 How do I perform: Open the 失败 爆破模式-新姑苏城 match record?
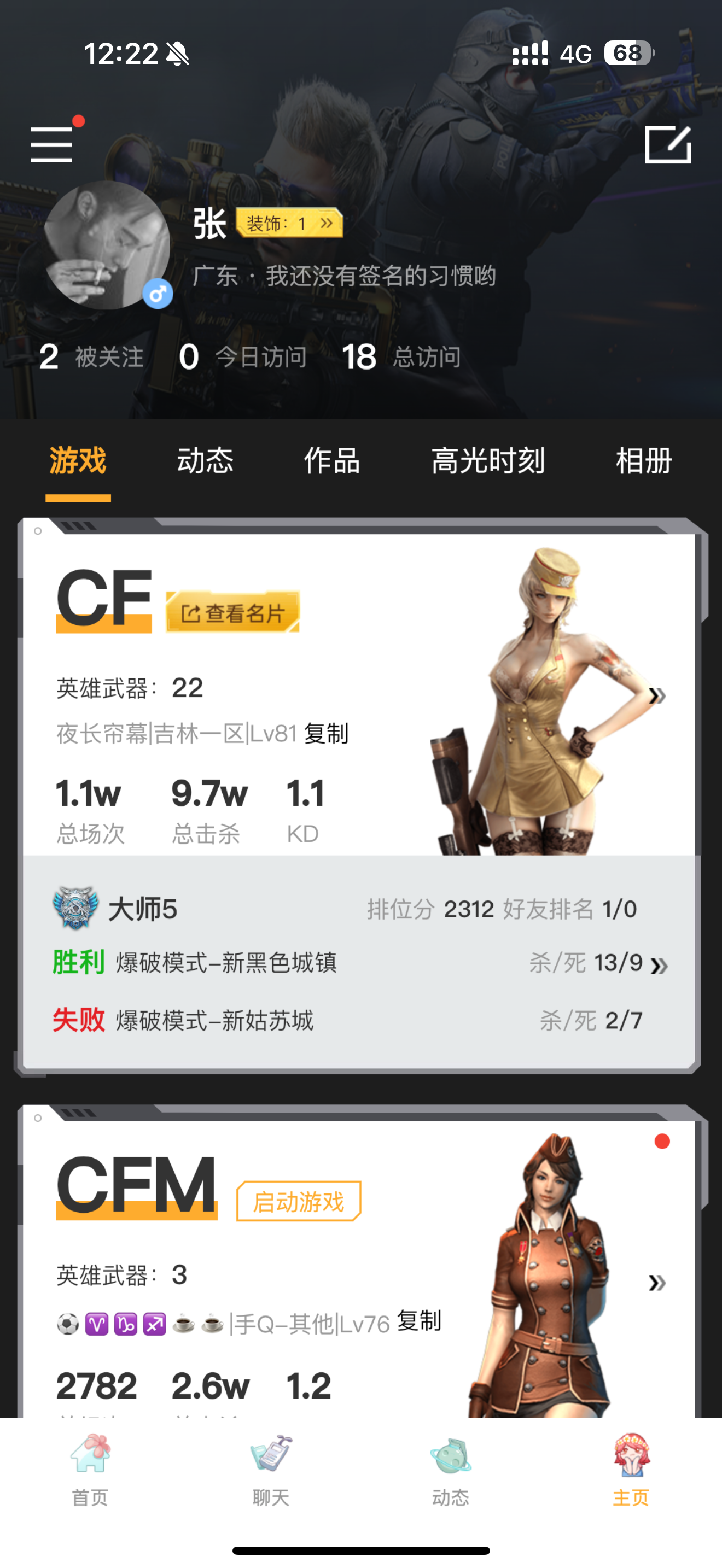[359, 1021]
